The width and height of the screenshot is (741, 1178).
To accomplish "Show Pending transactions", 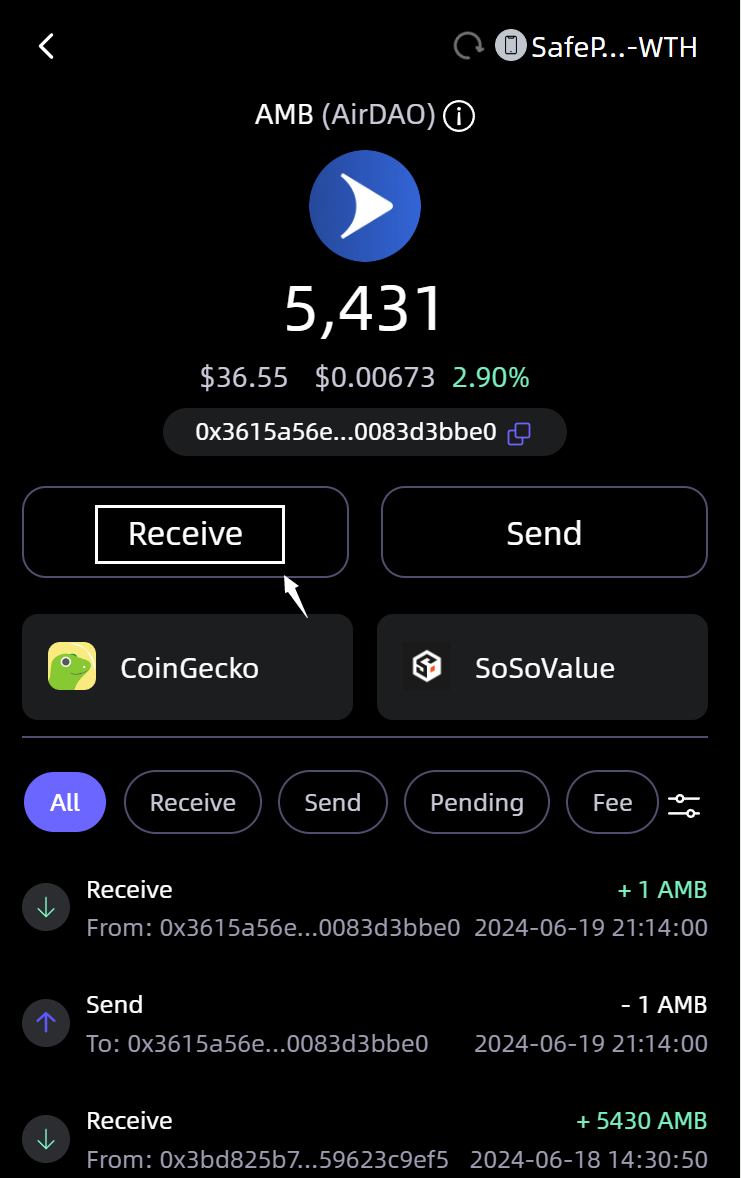I will (x=477, y=802).
